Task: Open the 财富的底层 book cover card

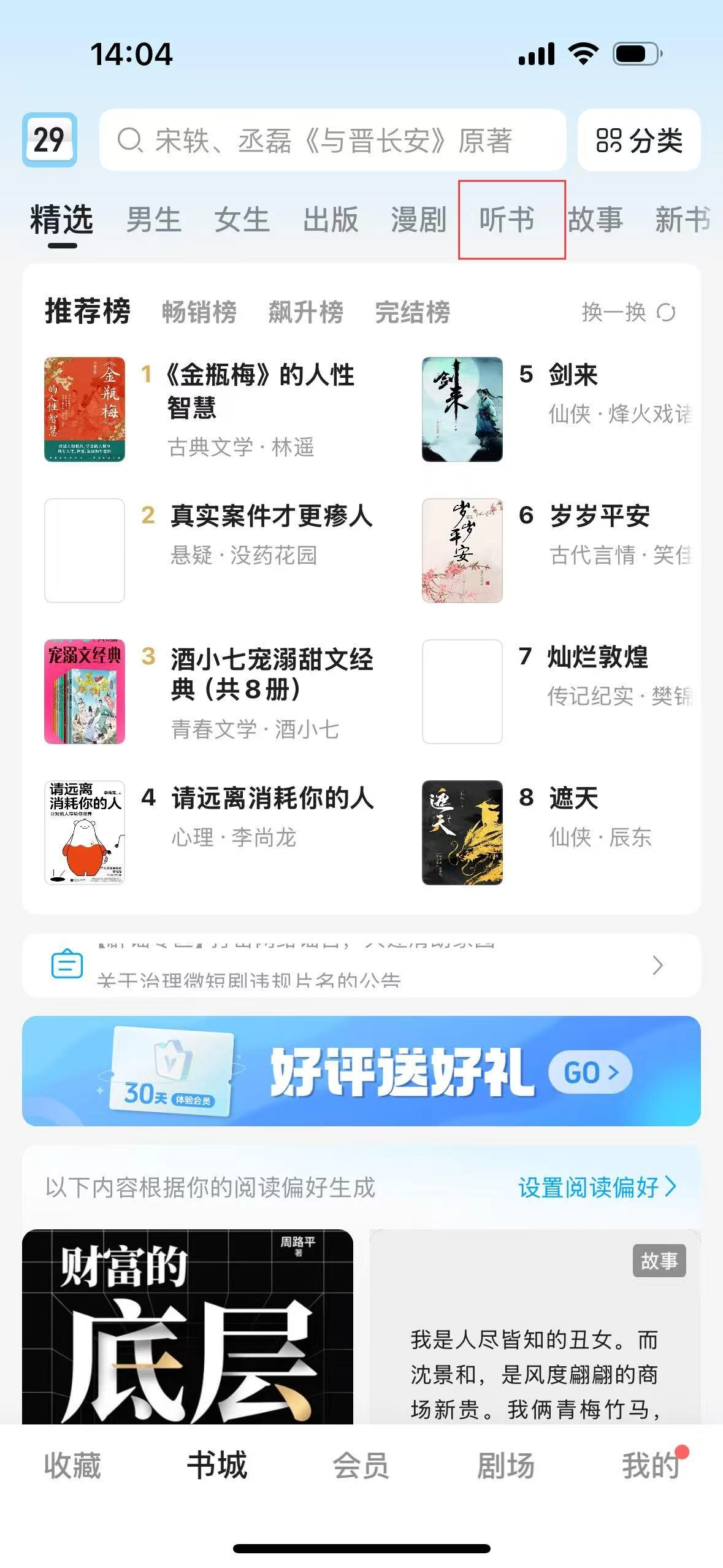Action: click(x=188, y=1326)
